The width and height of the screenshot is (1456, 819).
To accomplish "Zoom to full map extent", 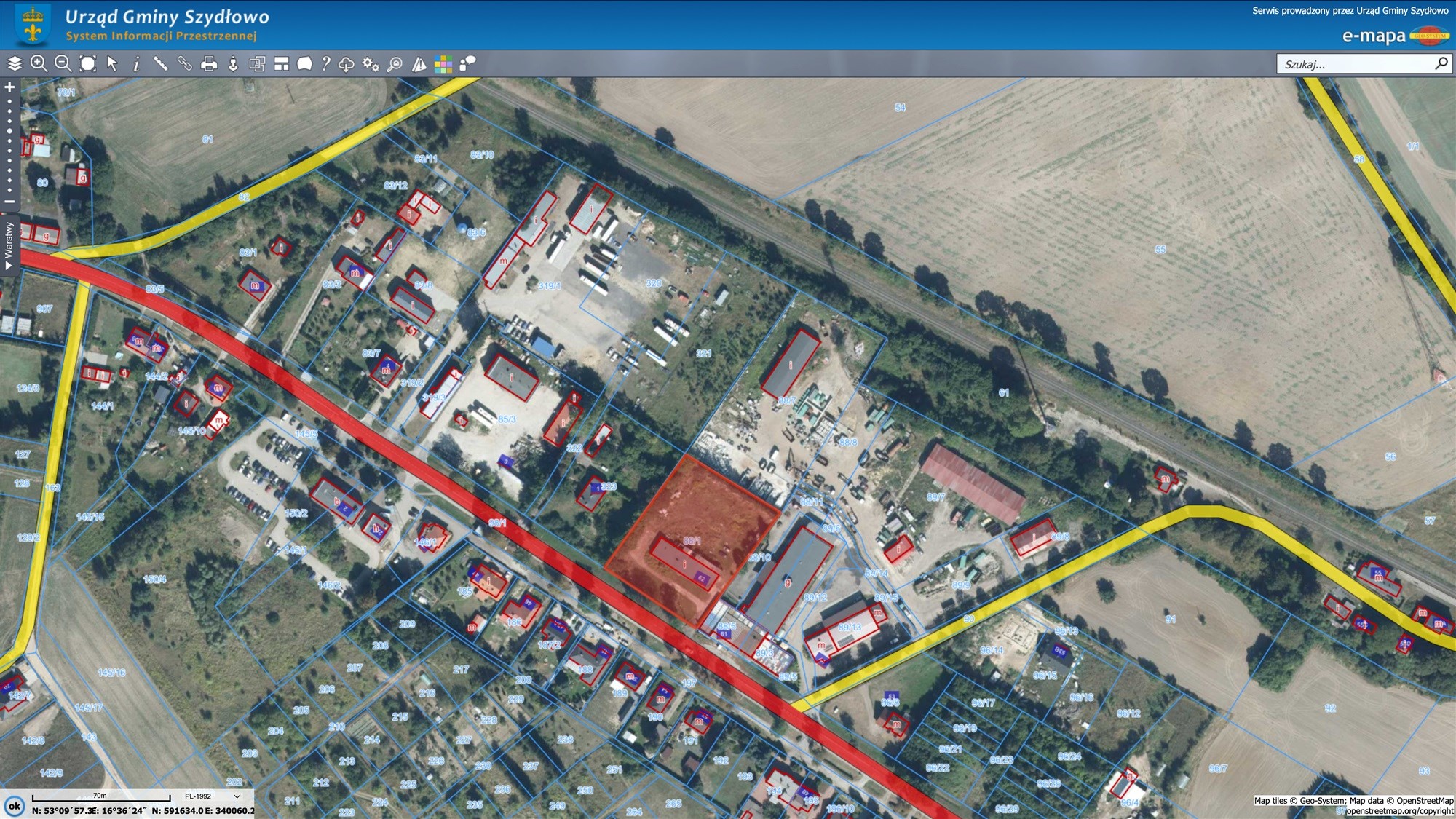I will (87, 64).
